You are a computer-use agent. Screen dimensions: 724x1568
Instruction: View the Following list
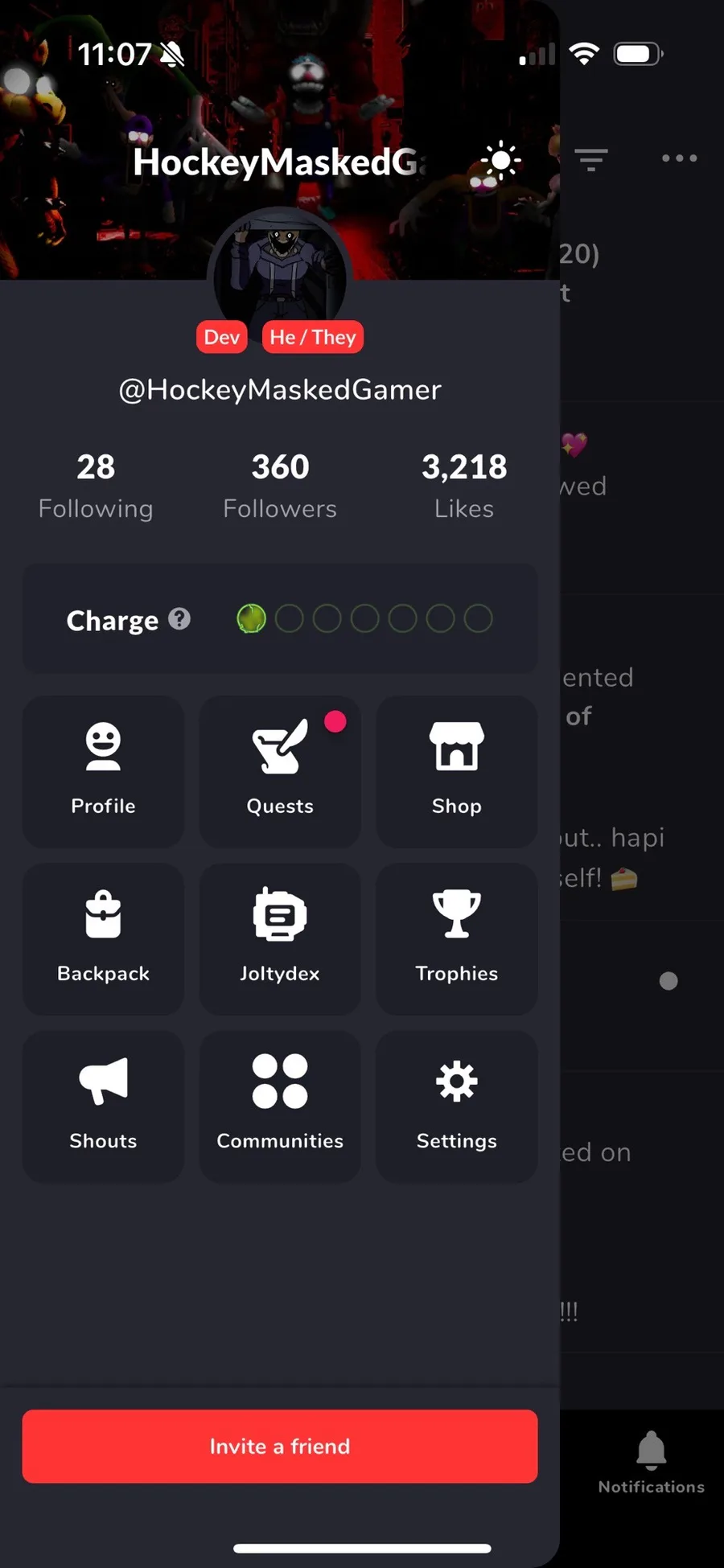96,486
